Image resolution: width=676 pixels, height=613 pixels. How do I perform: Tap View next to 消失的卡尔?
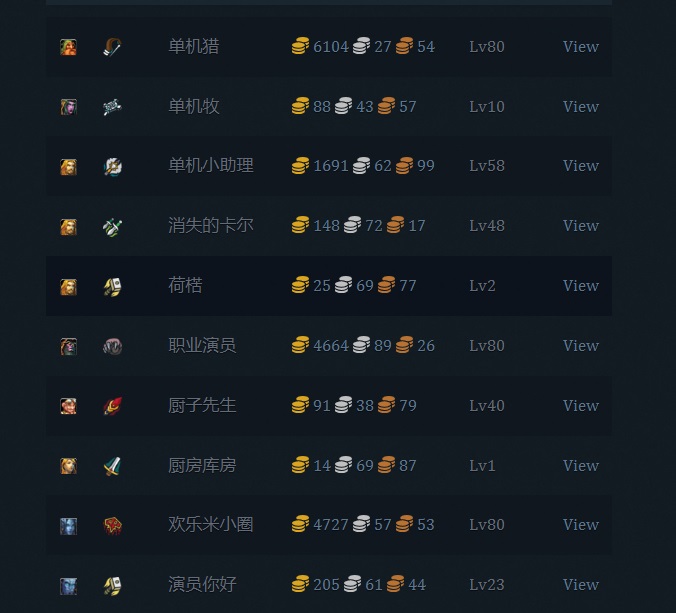click(580, 226)
